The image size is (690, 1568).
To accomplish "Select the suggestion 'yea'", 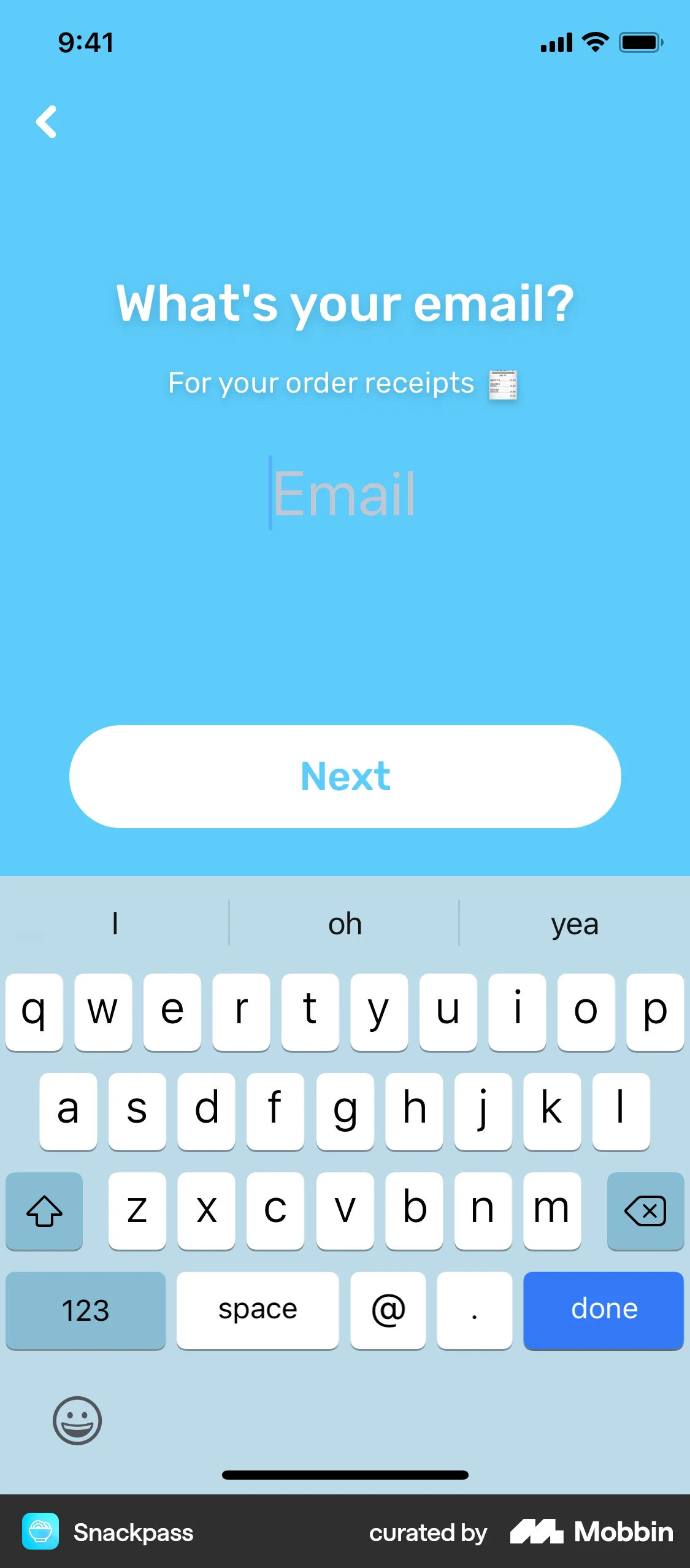I will 575,924.
